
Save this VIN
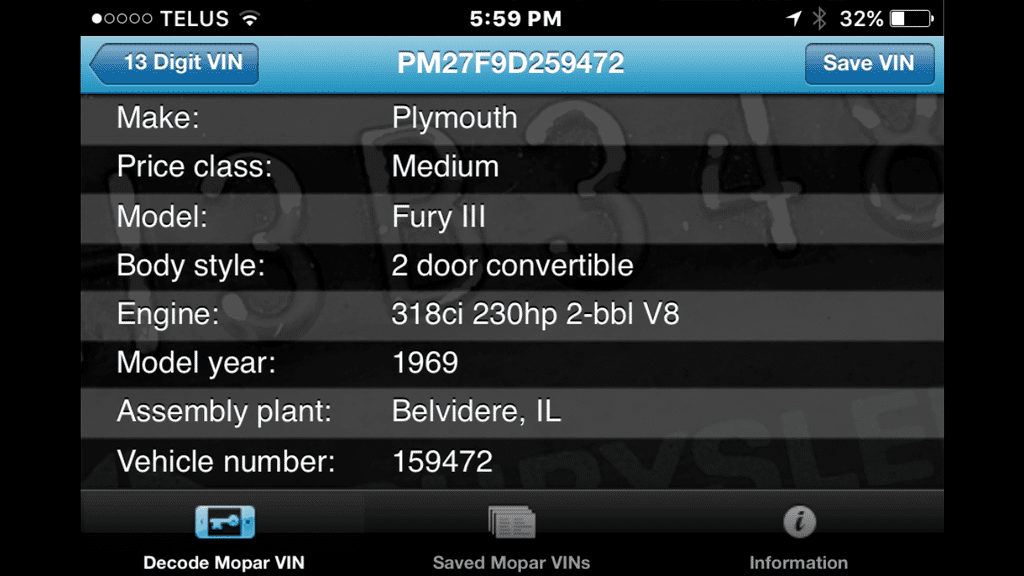click(x=868, y=63)
